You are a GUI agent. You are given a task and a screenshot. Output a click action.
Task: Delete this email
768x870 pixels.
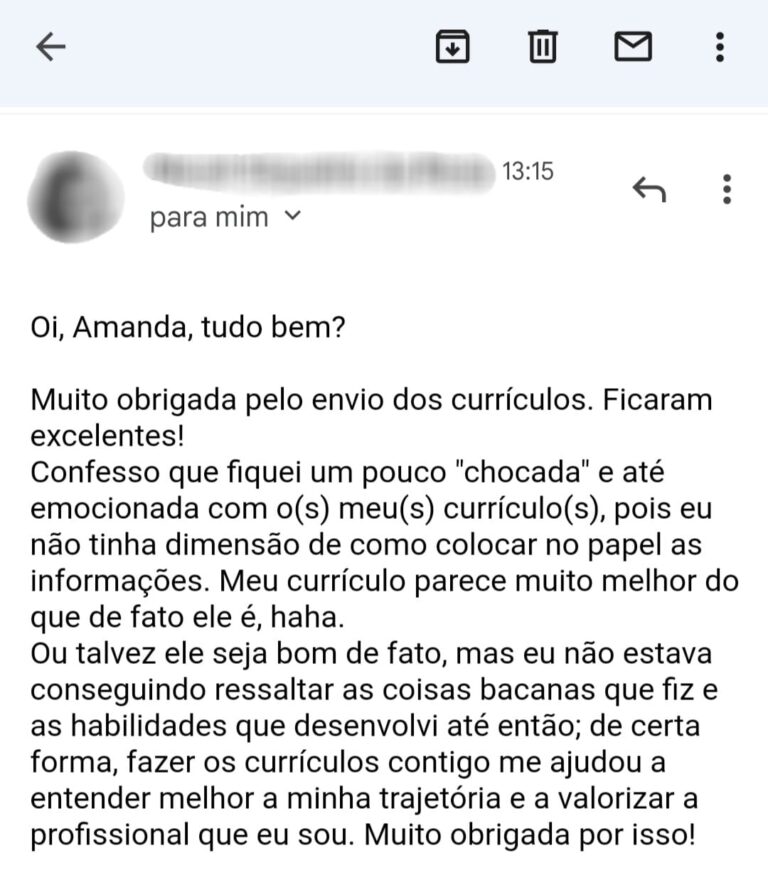pyautogui.click(x=543, y=46)
